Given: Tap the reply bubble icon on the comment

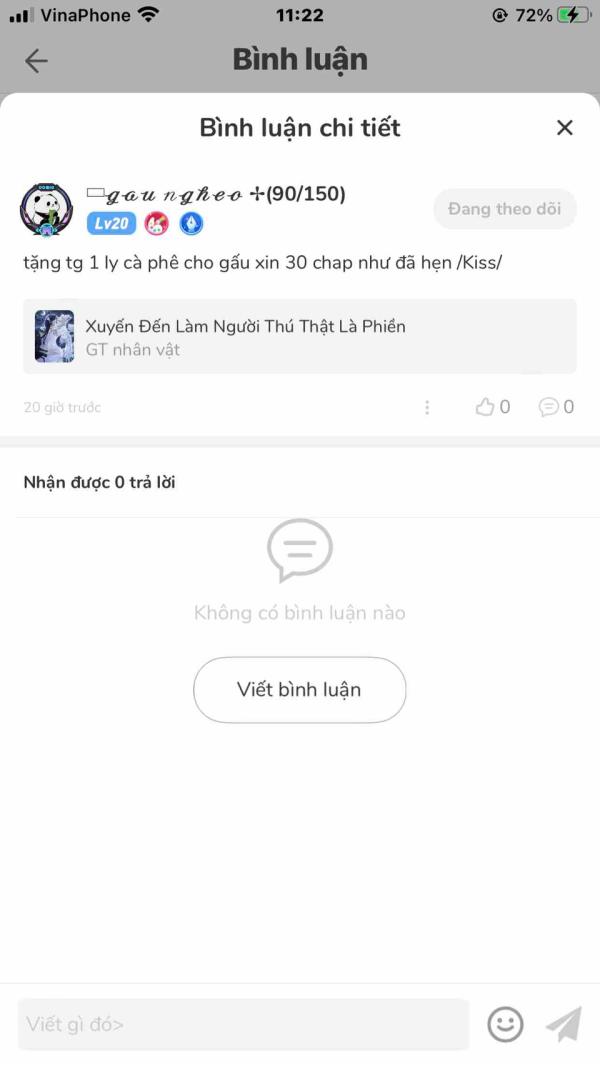Looking at the screenshot, I should click(549, 407).
